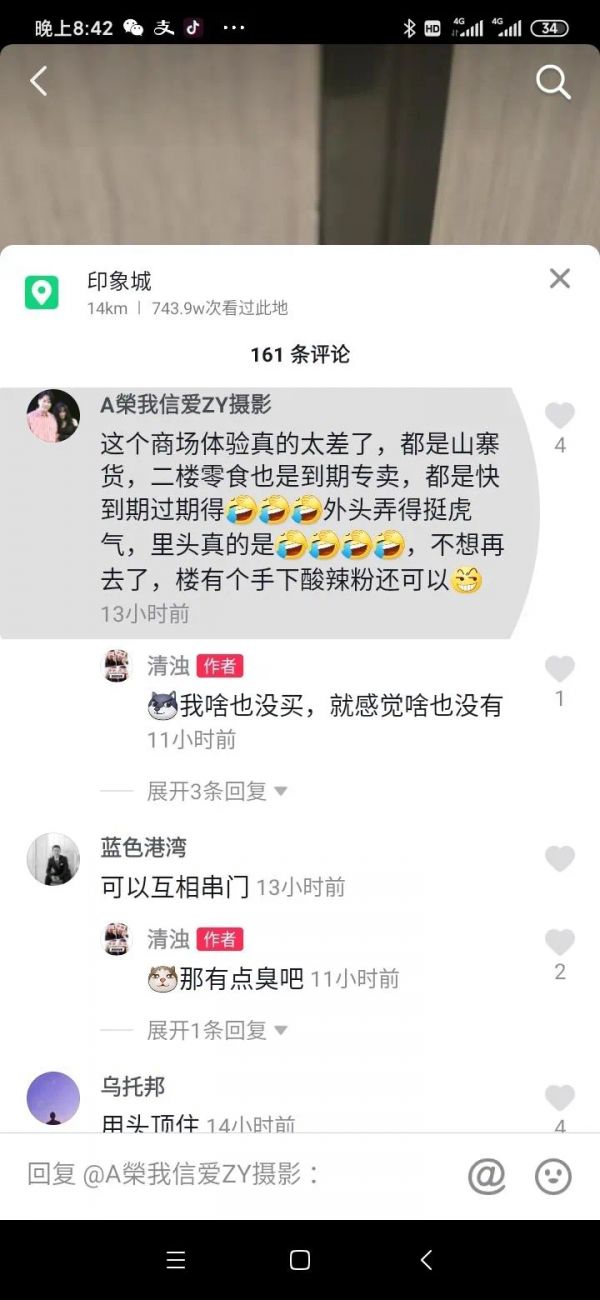Open the emoji picker

tap(553, 1176)
